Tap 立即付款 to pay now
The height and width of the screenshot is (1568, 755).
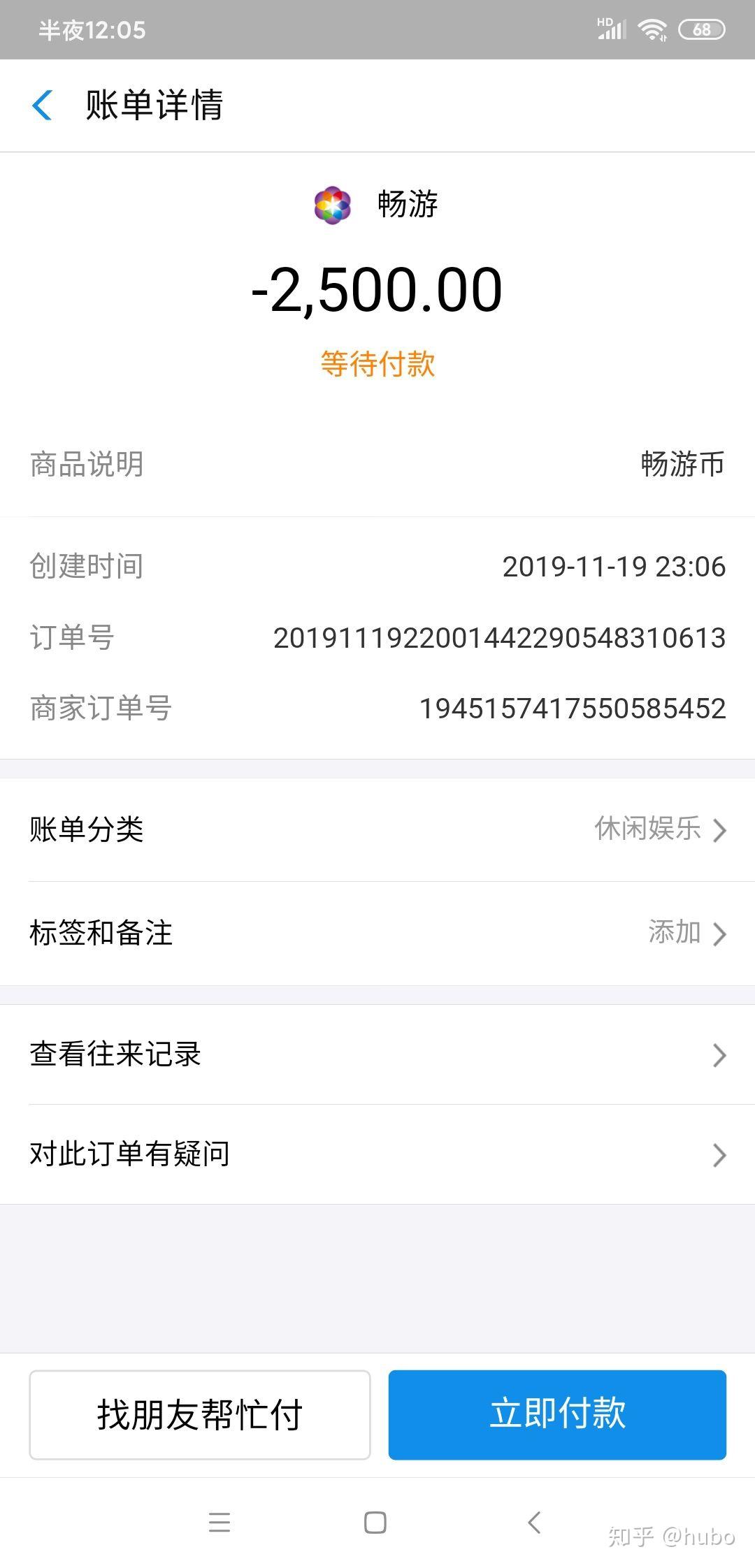coord(557,1414)
